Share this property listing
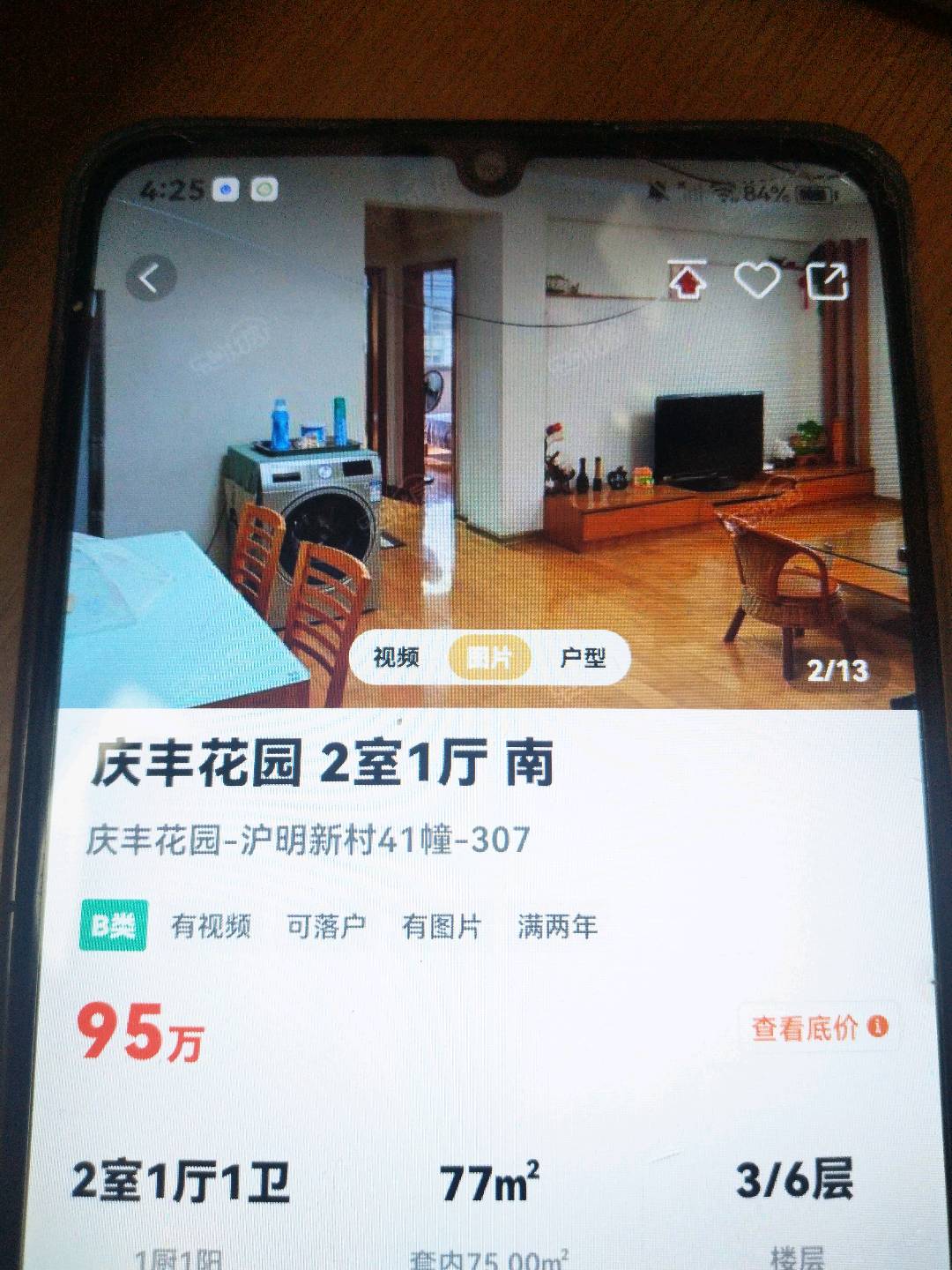The image size is (952, 1270). pos(827,281)
